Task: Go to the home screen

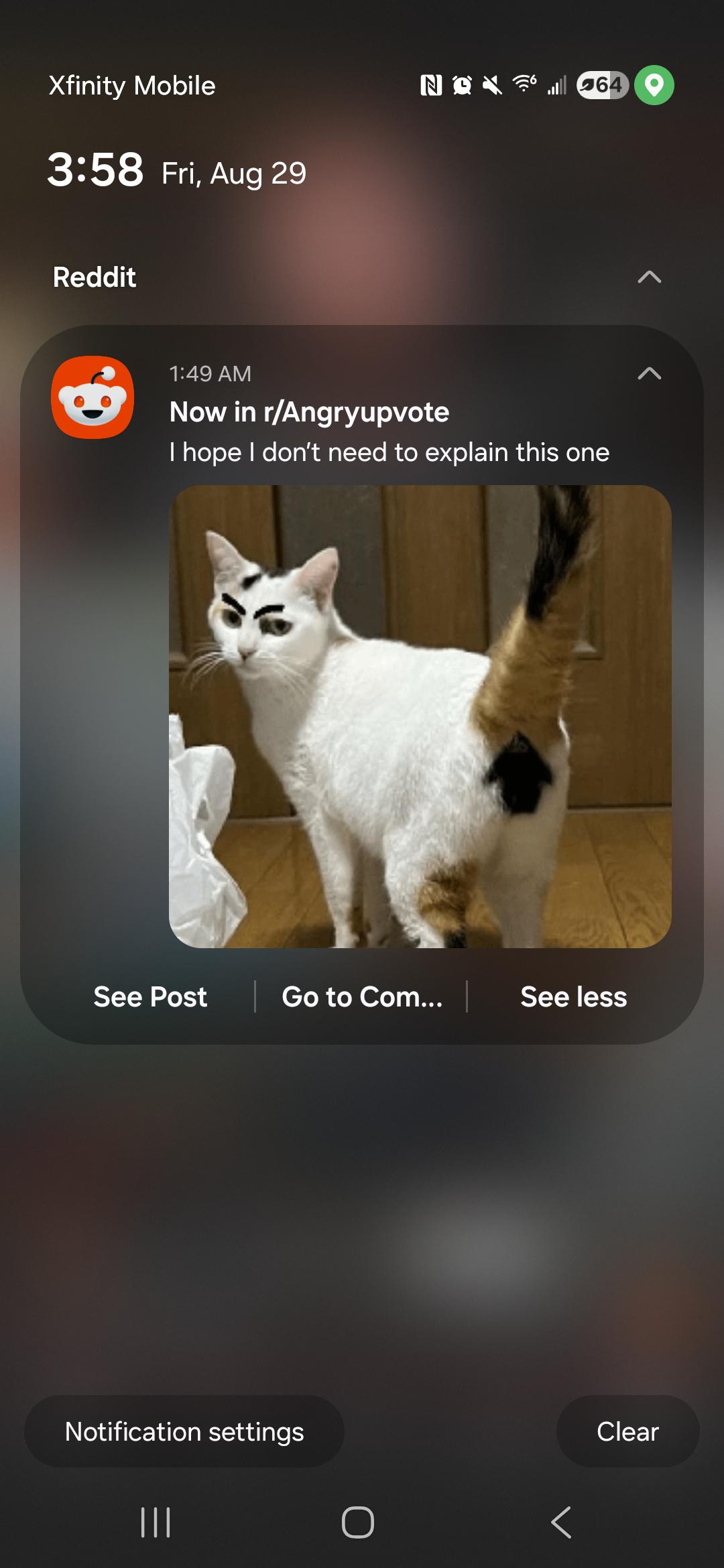Action: click(358, 1522)
